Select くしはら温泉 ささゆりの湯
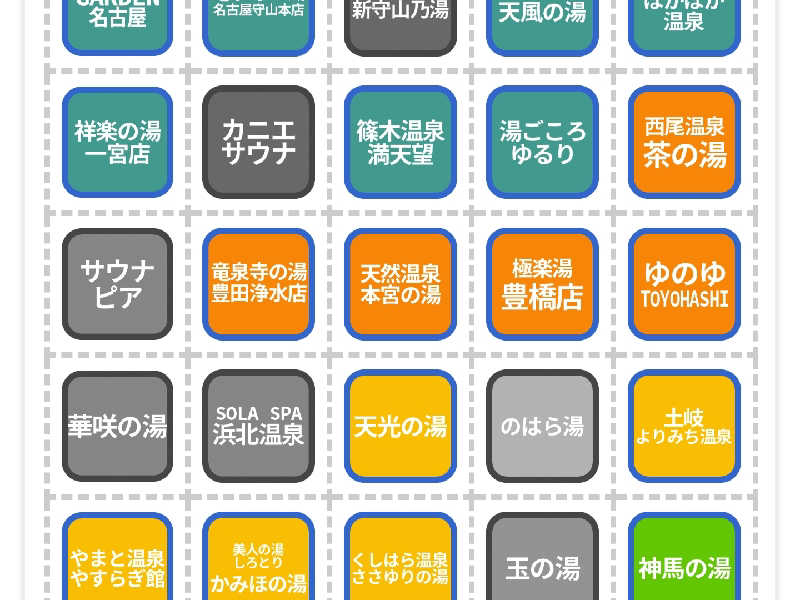Viewport: 800px width, 600px height. tap(401, 562)
